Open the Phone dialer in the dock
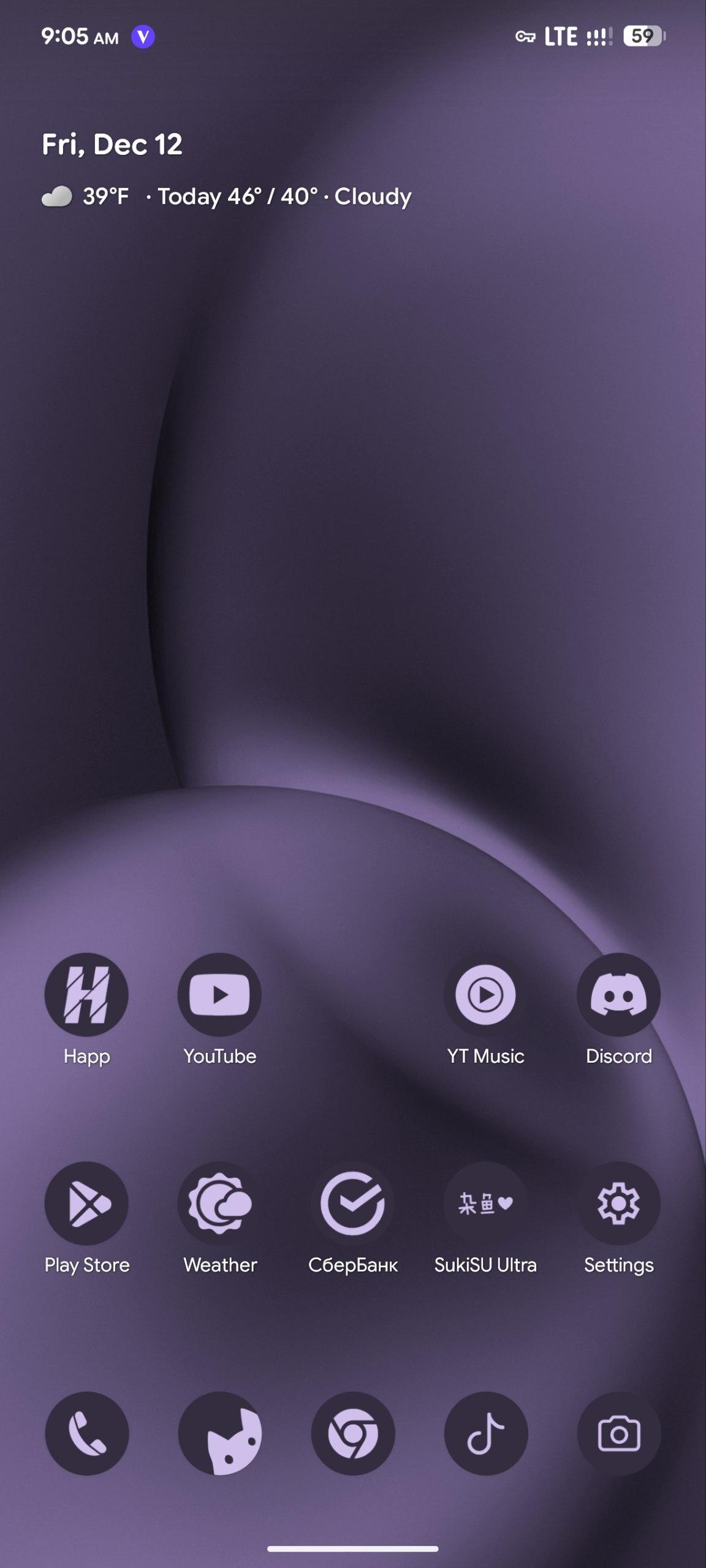 86,1434
